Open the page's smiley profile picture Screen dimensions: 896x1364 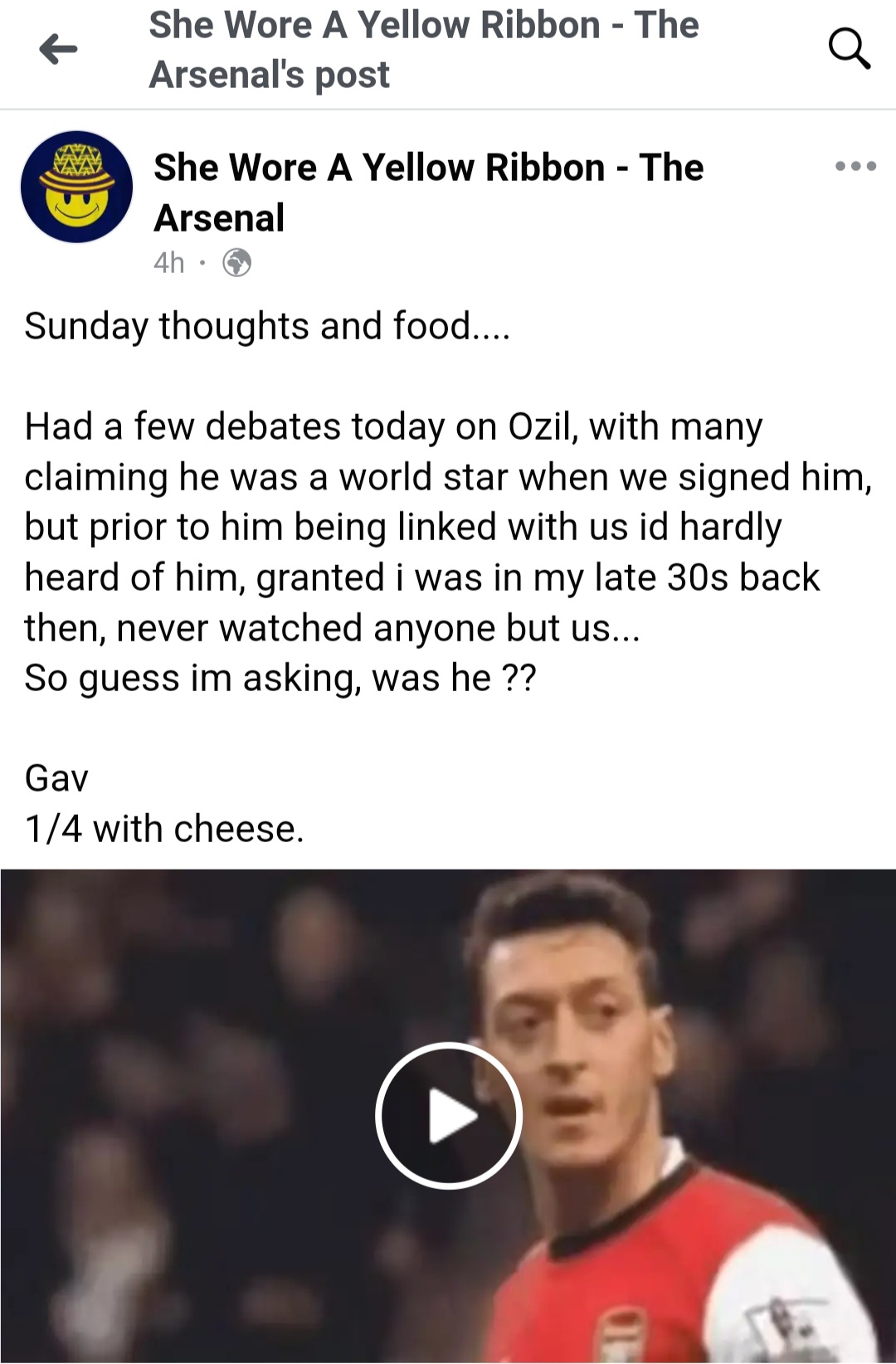click(76, 187)
